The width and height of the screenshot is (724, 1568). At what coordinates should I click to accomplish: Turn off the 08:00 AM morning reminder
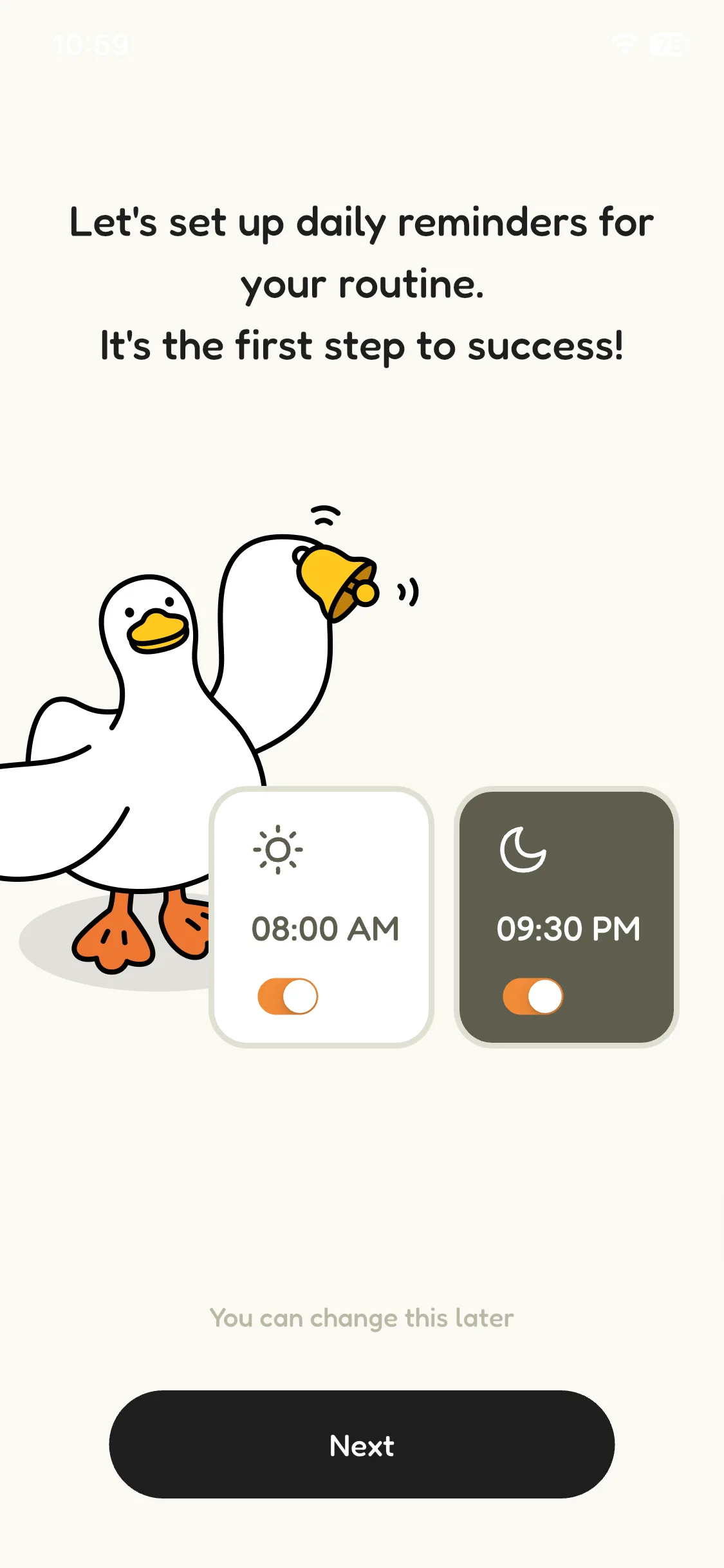[288, 996]
